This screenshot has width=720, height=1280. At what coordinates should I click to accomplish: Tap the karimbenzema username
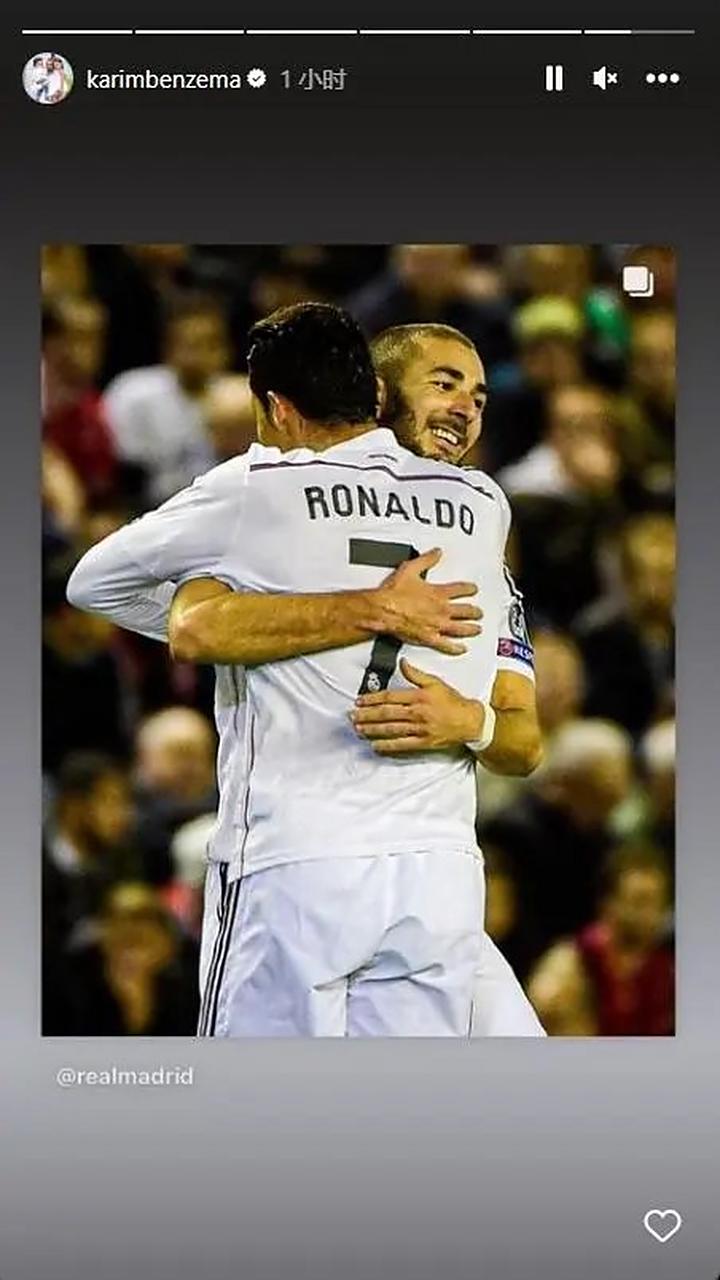(x=163, y=80)
